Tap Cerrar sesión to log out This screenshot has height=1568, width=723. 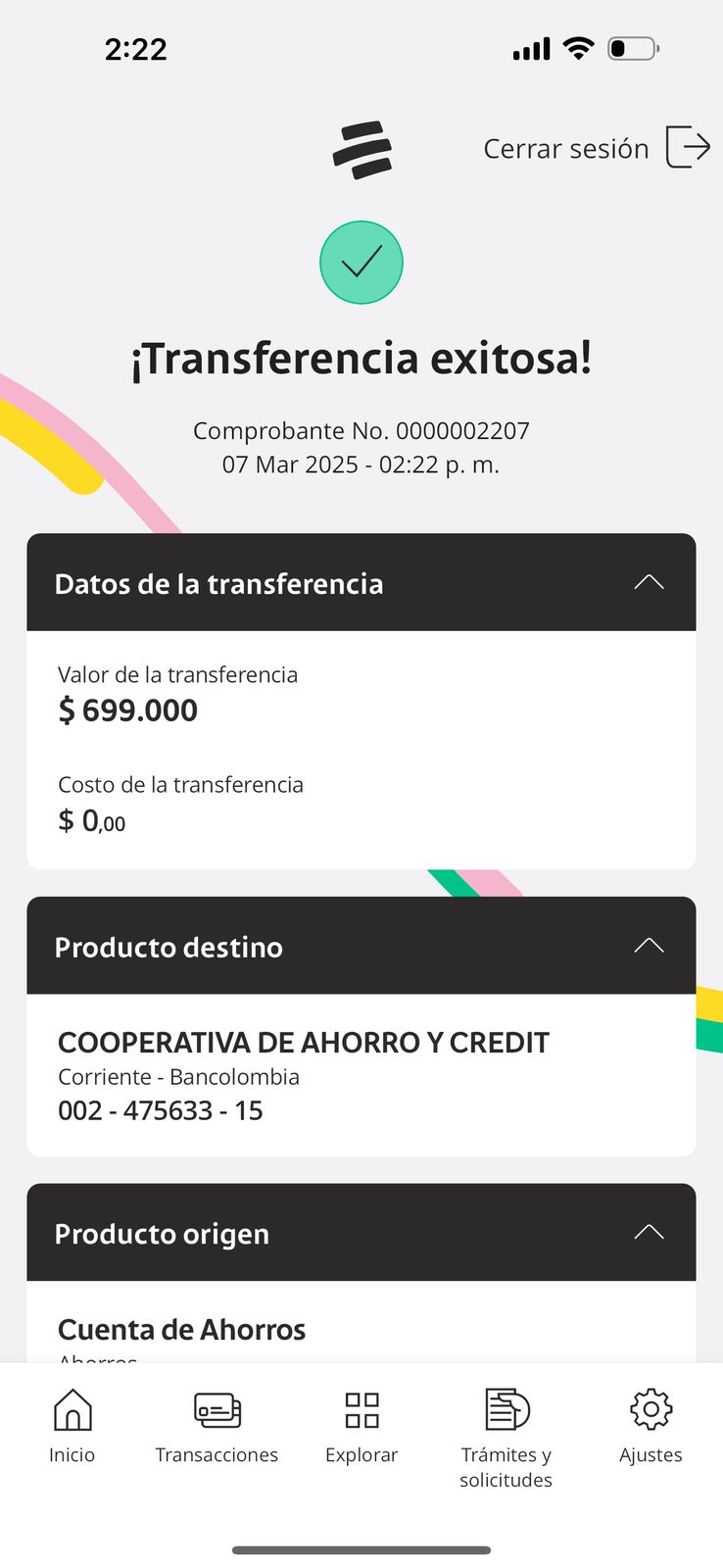pyautogui.click(x=596, y=148)
